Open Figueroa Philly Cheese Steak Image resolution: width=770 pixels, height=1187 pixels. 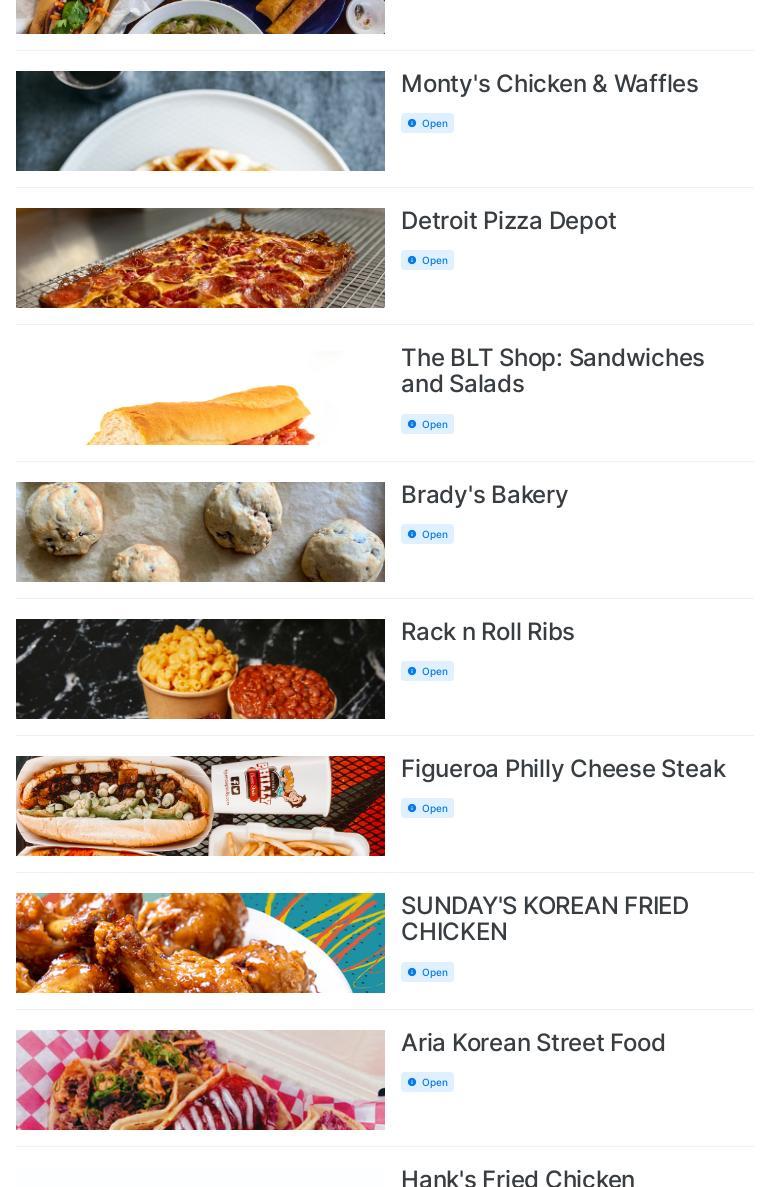pyautogui.click(x=563, y=769)
